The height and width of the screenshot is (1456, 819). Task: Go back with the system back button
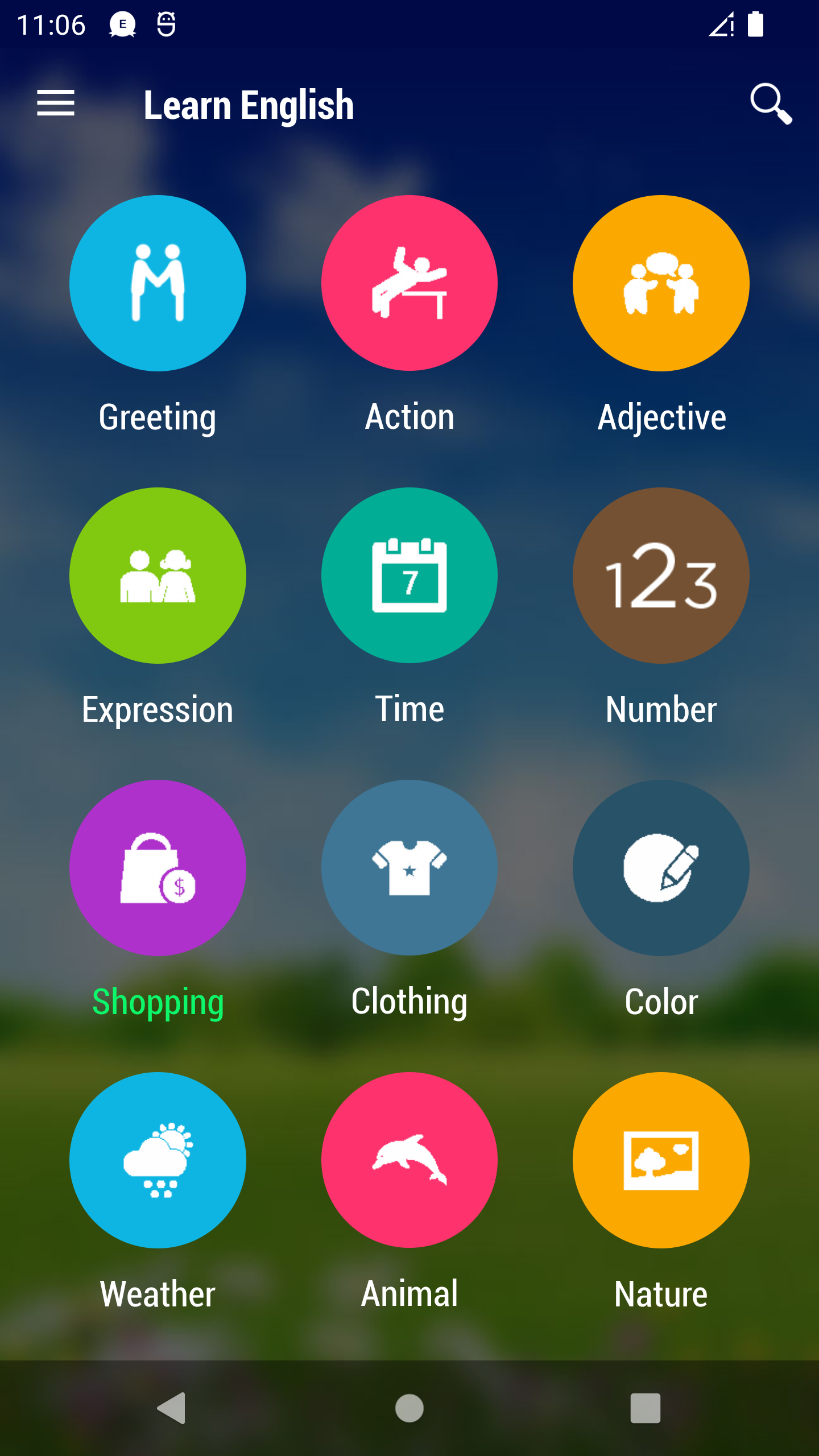coord(171,1408)
